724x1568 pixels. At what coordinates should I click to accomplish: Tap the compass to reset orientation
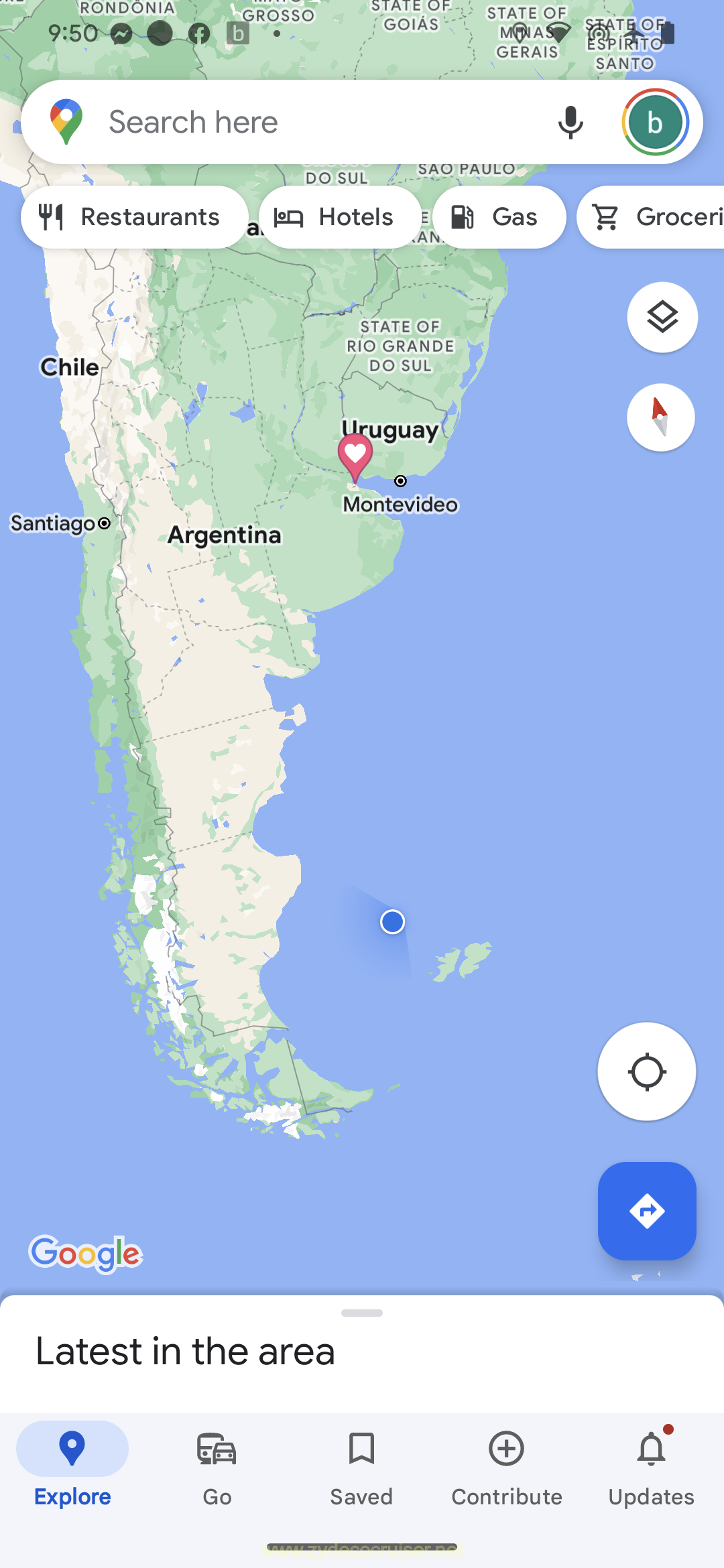[661, 417]
